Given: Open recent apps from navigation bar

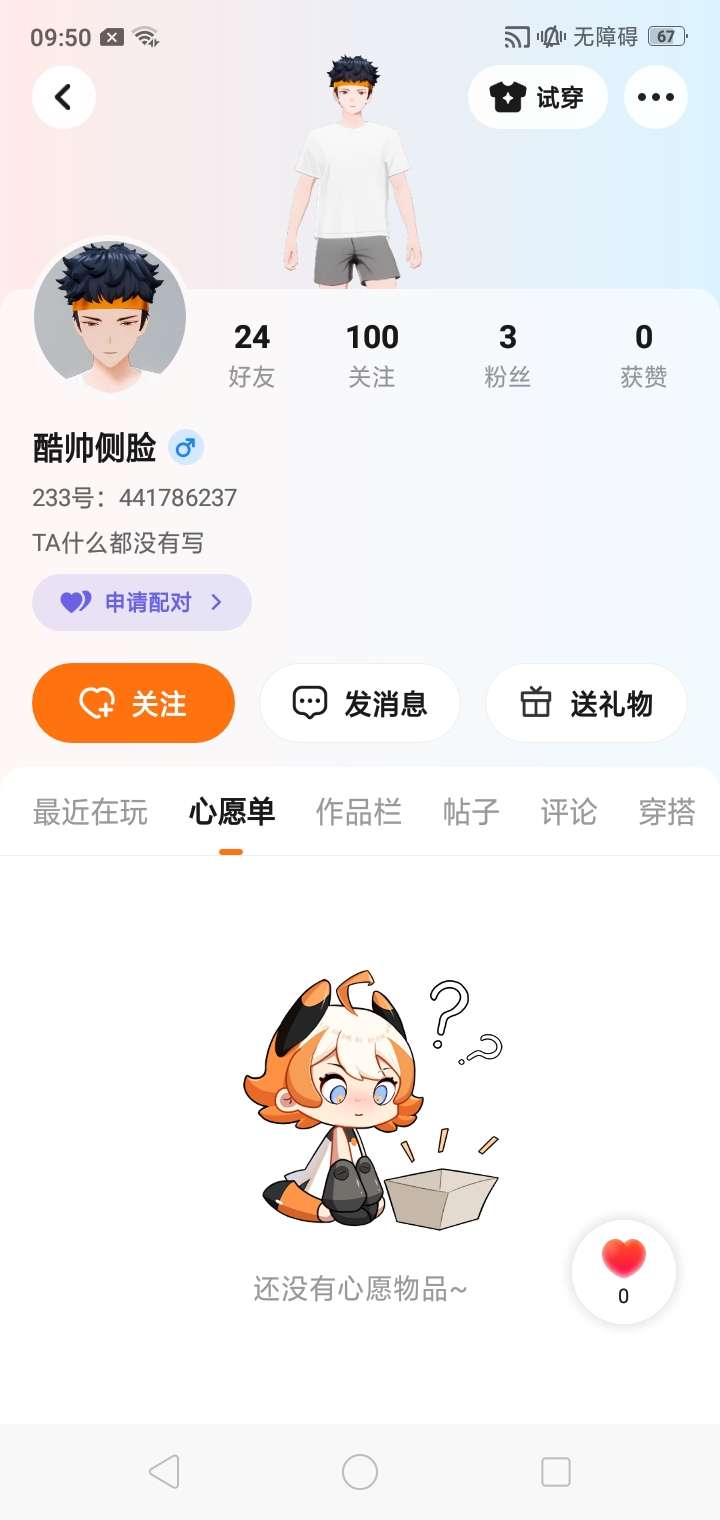Looking at the screenshot, I should [x=555, y=1472].
